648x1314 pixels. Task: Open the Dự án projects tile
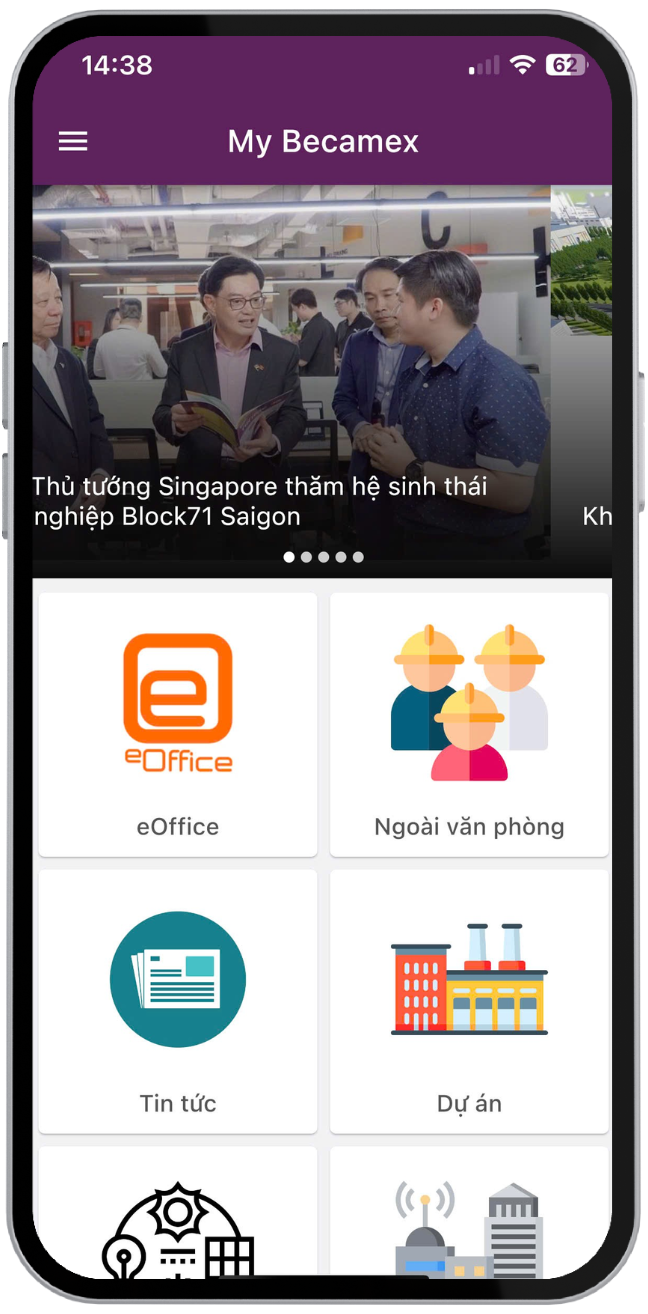pos(469,1001)
